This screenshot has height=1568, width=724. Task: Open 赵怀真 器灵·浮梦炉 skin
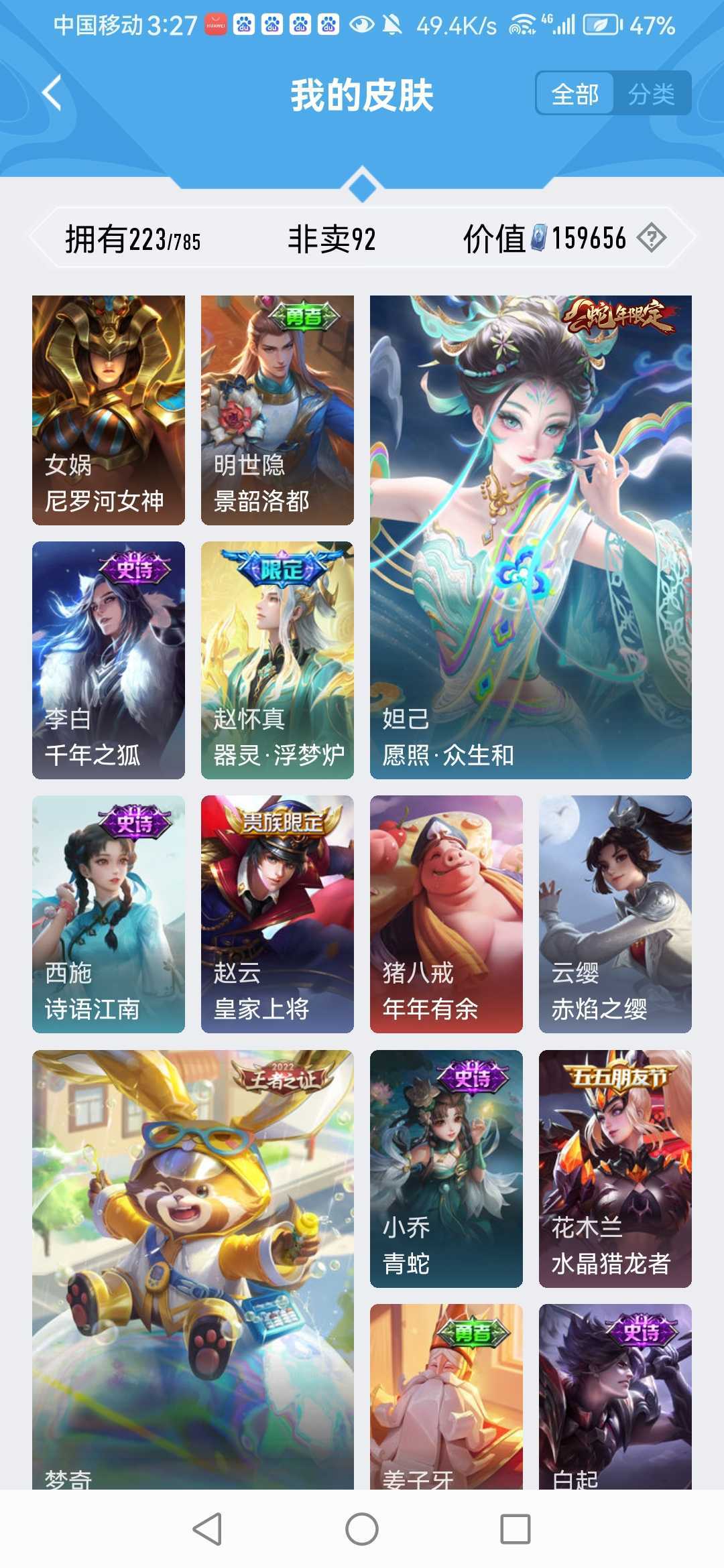click(x=278, y=659)
